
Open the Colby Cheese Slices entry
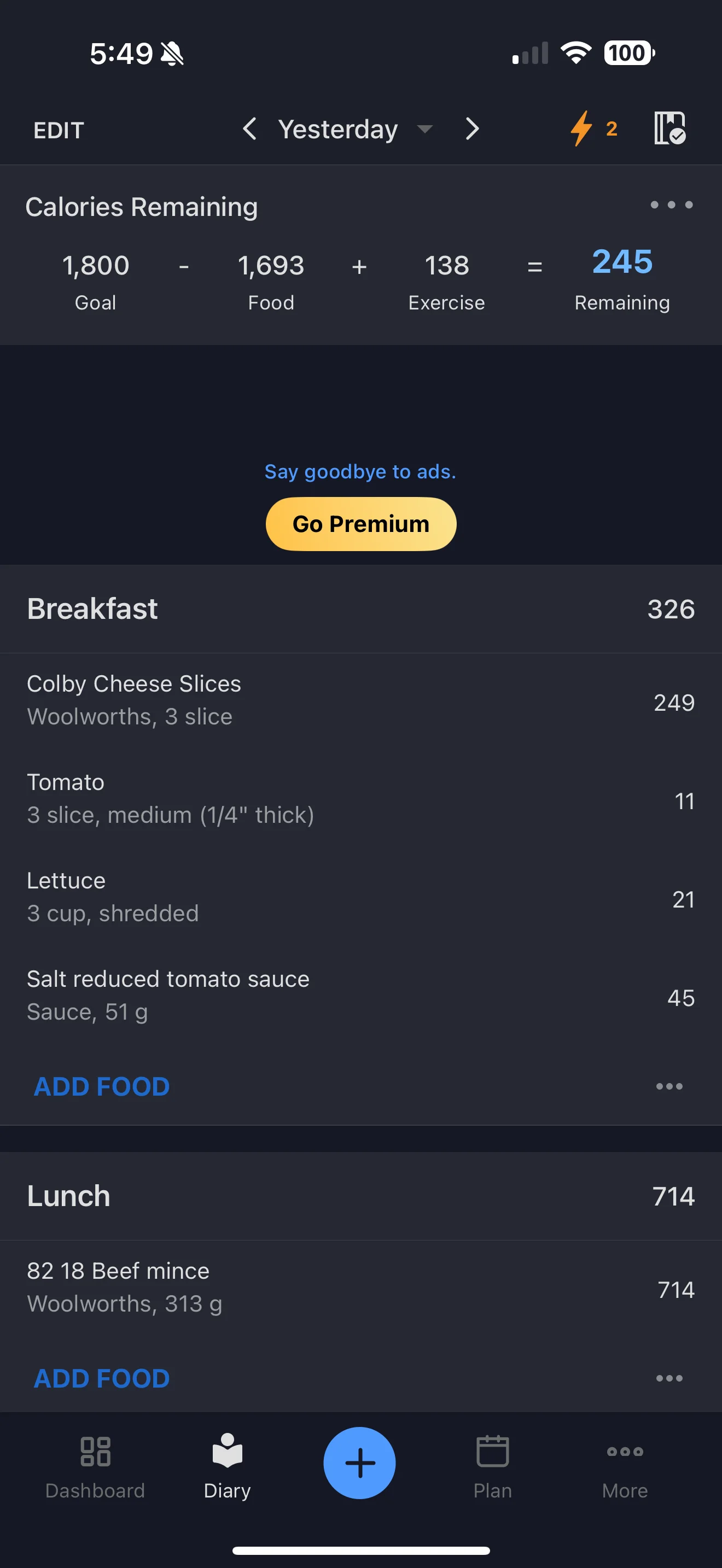tap(361, 701)
